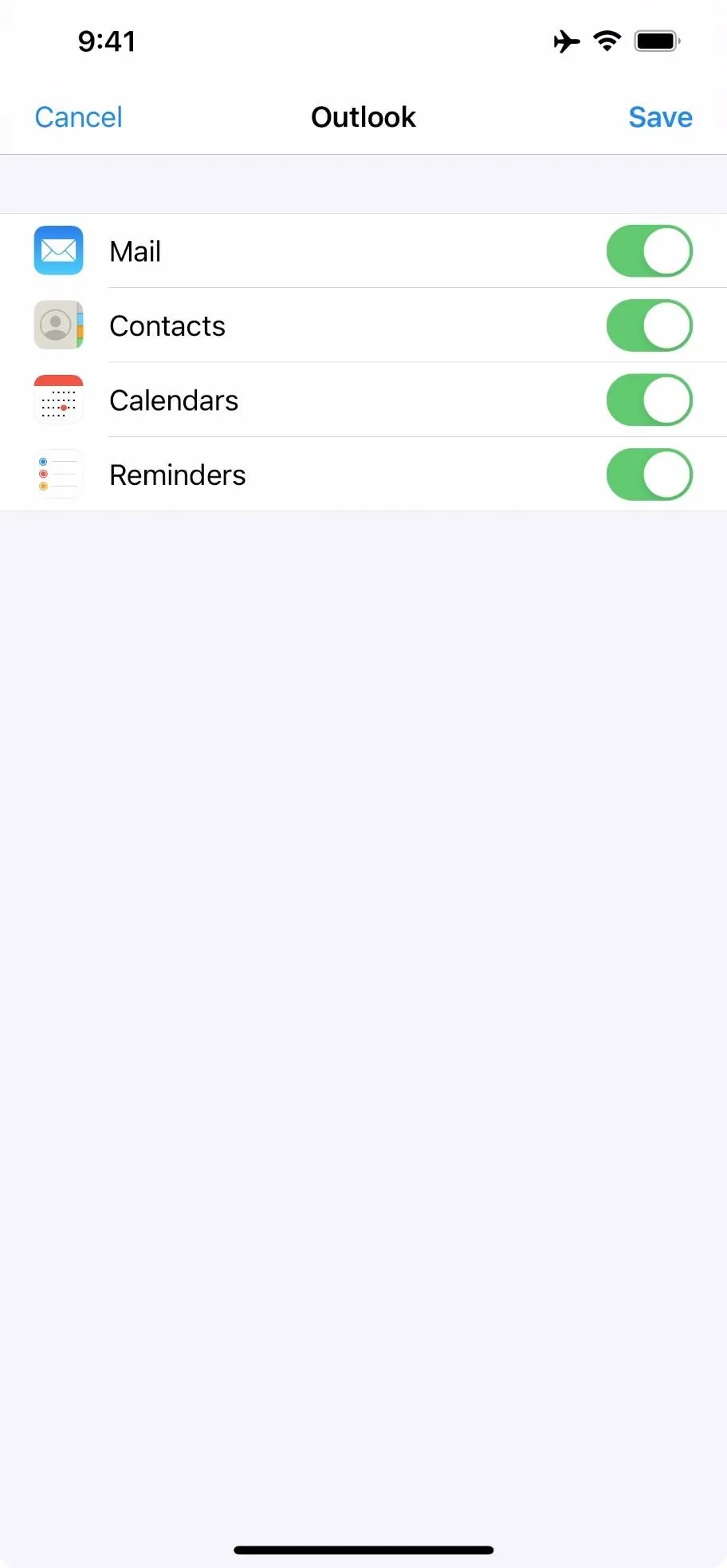Viewport: 727px width, 1568px height.
Task: Disable Contacts syncing
Action: [650, 325]
